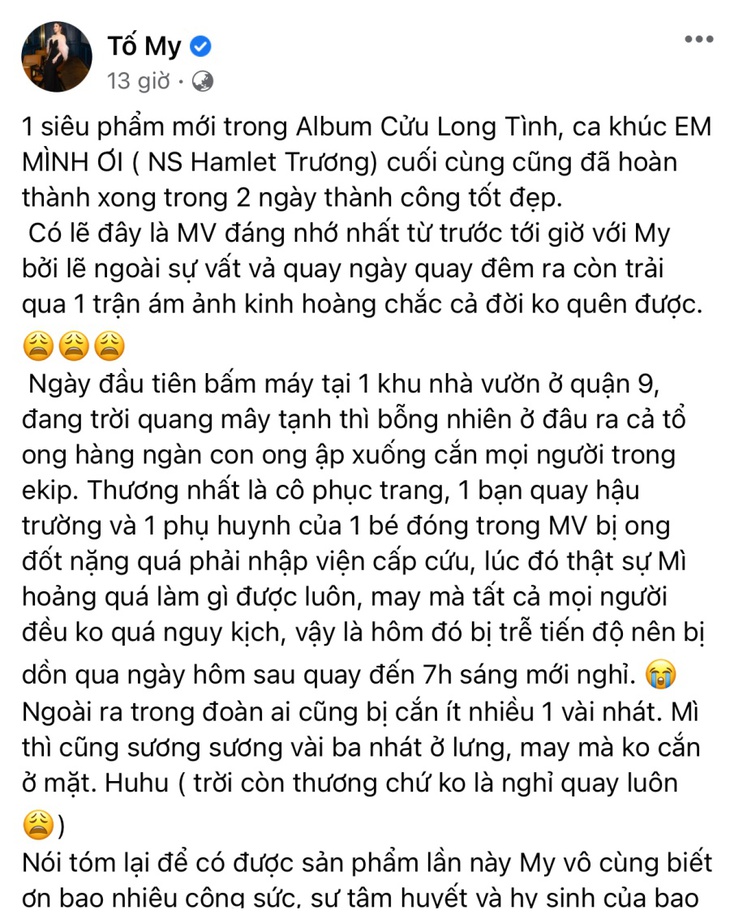
Task: Open the Tố My profile name link
Action: [x=145, y=46]
